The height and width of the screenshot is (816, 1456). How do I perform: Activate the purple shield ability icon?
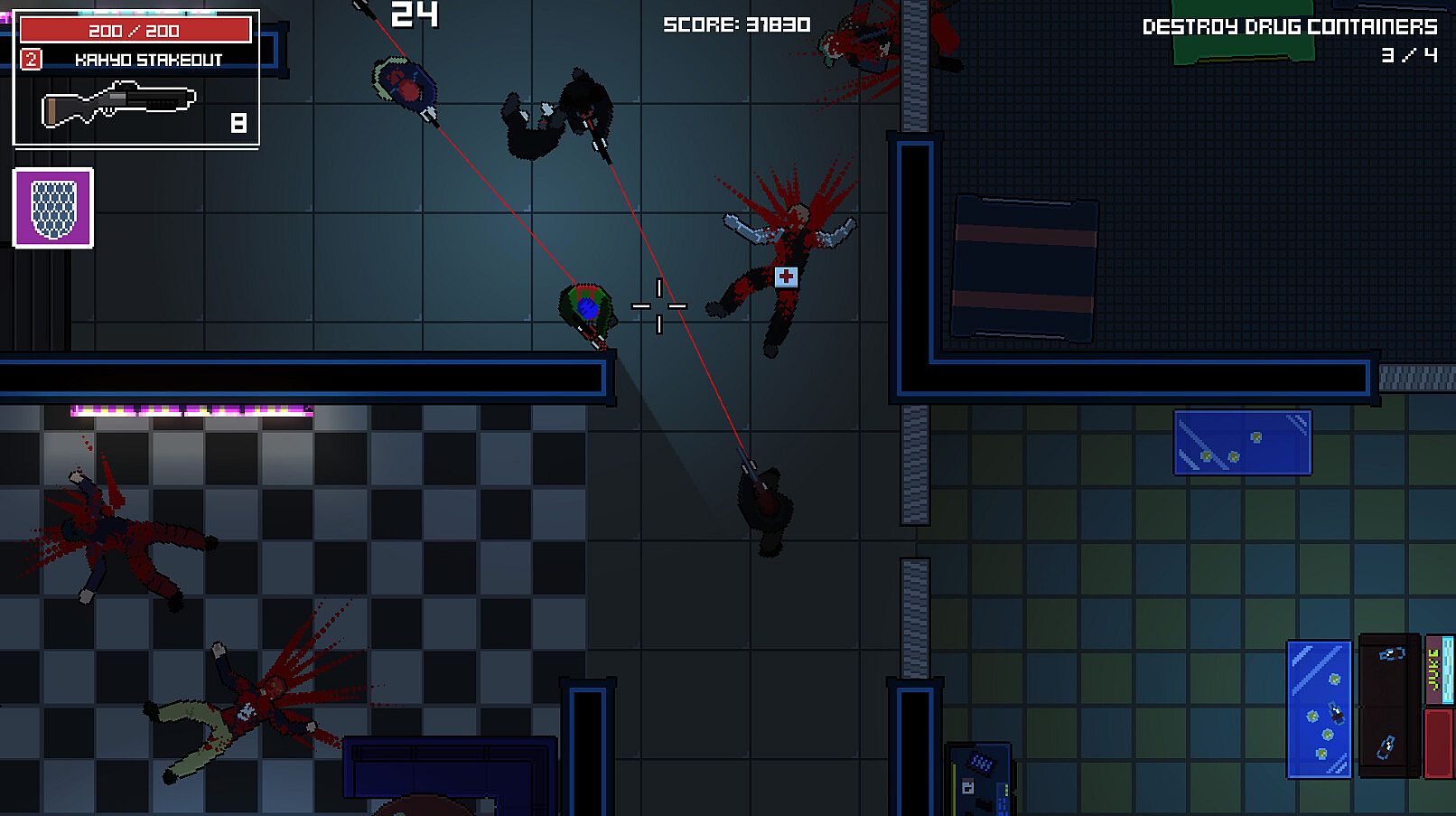point(53,208)
